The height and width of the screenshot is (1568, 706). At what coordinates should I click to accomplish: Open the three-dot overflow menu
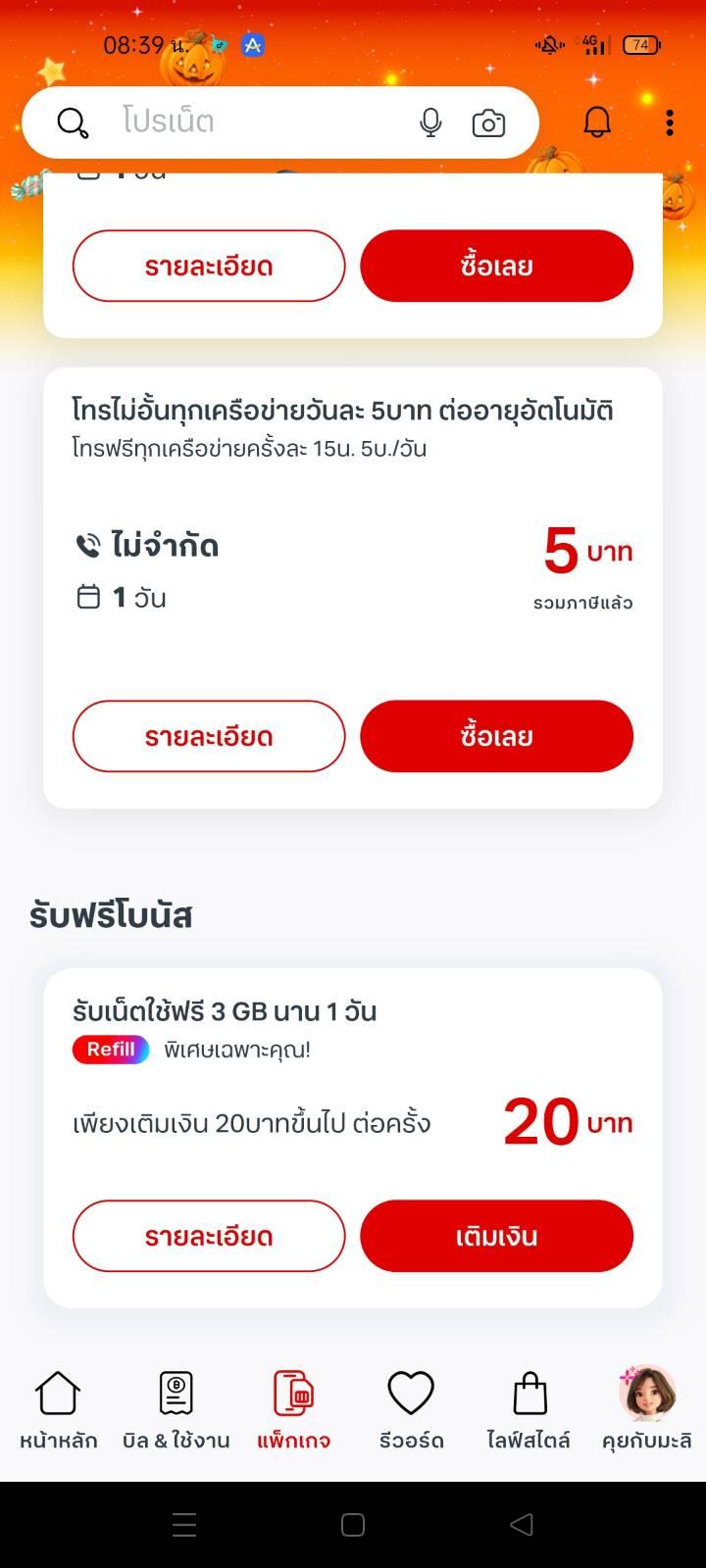[670, 122]
